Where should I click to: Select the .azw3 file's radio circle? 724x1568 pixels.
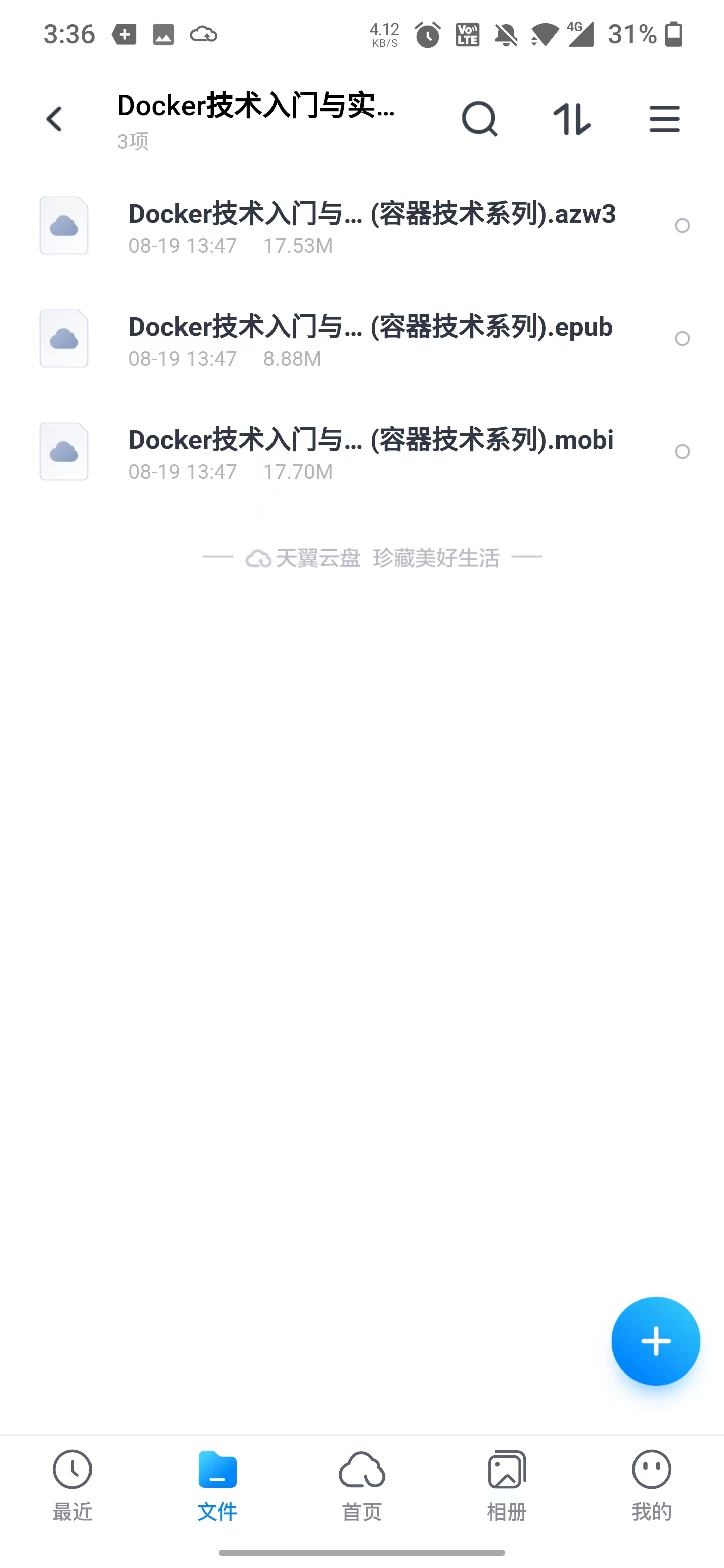click(x=682, y=226)
